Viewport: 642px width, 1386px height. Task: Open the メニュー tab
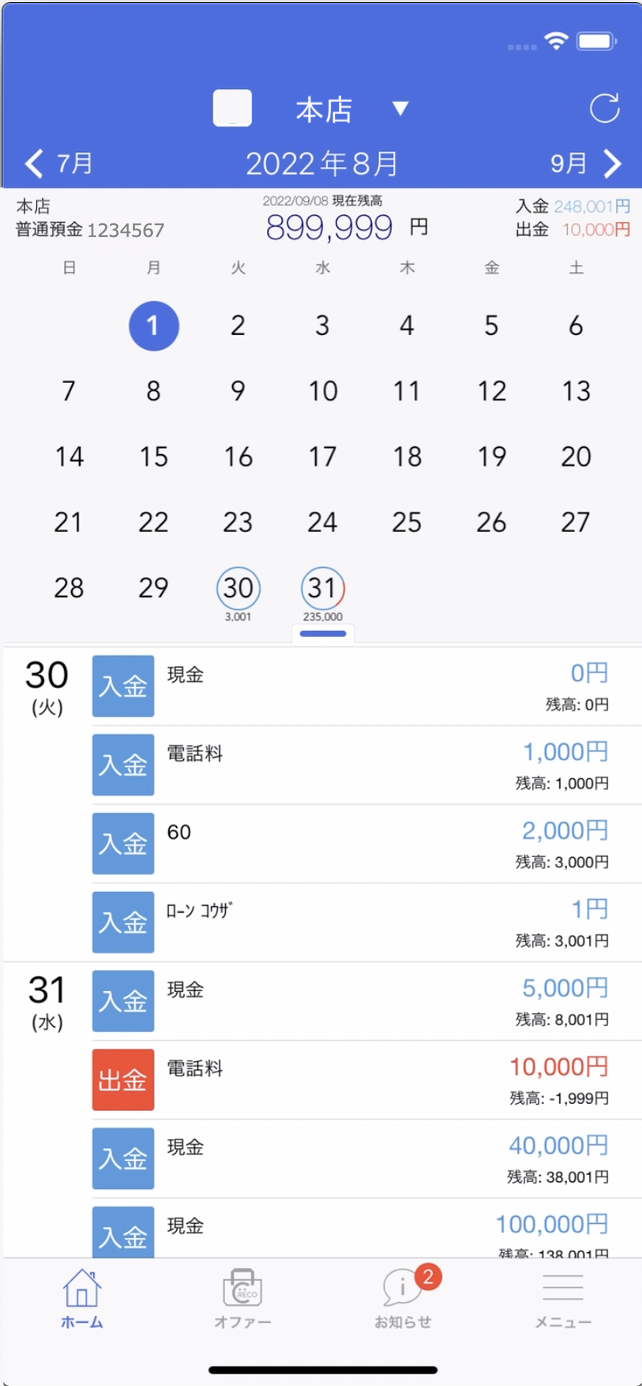(563, 1298)
